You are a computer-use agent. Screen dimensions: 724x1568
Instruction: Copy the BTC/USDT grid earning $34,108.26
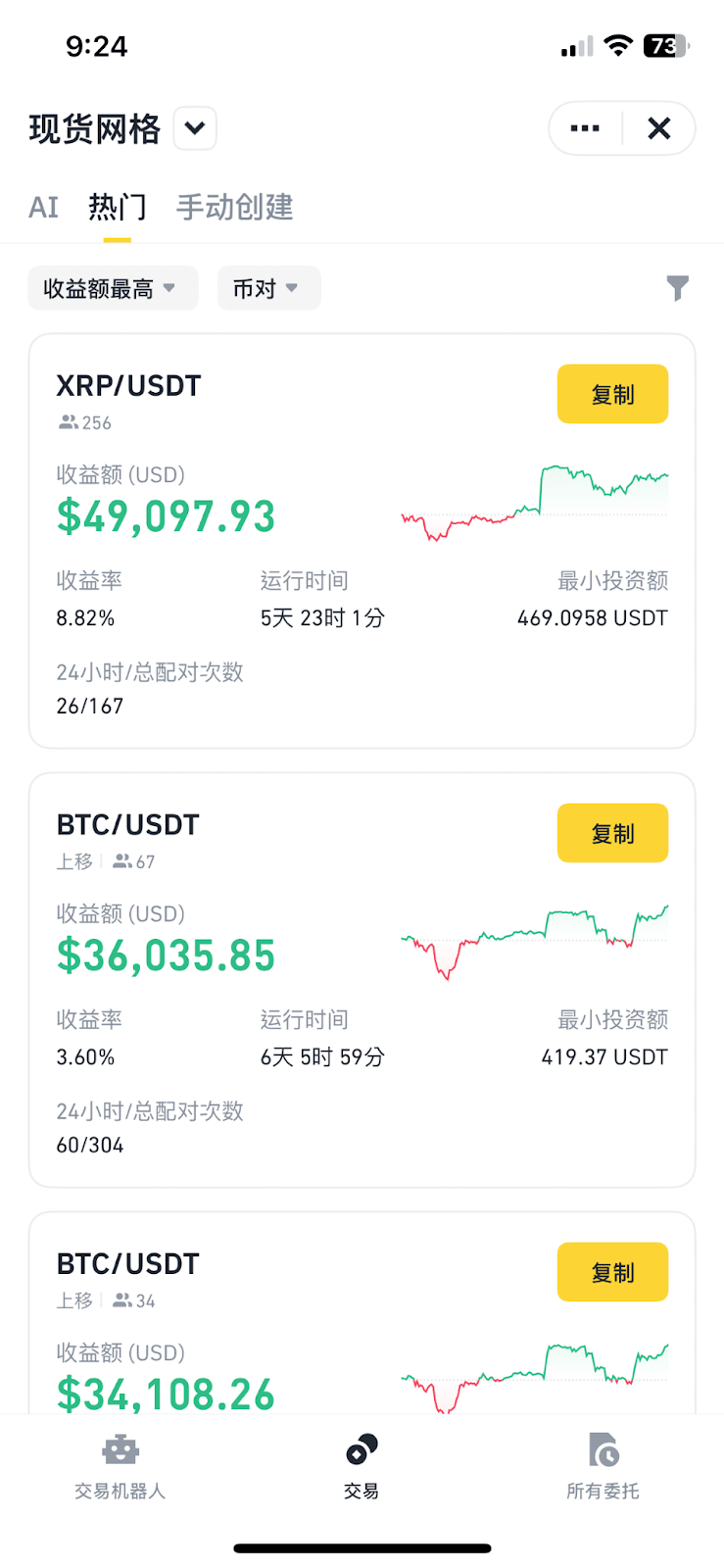point(612,1272)
